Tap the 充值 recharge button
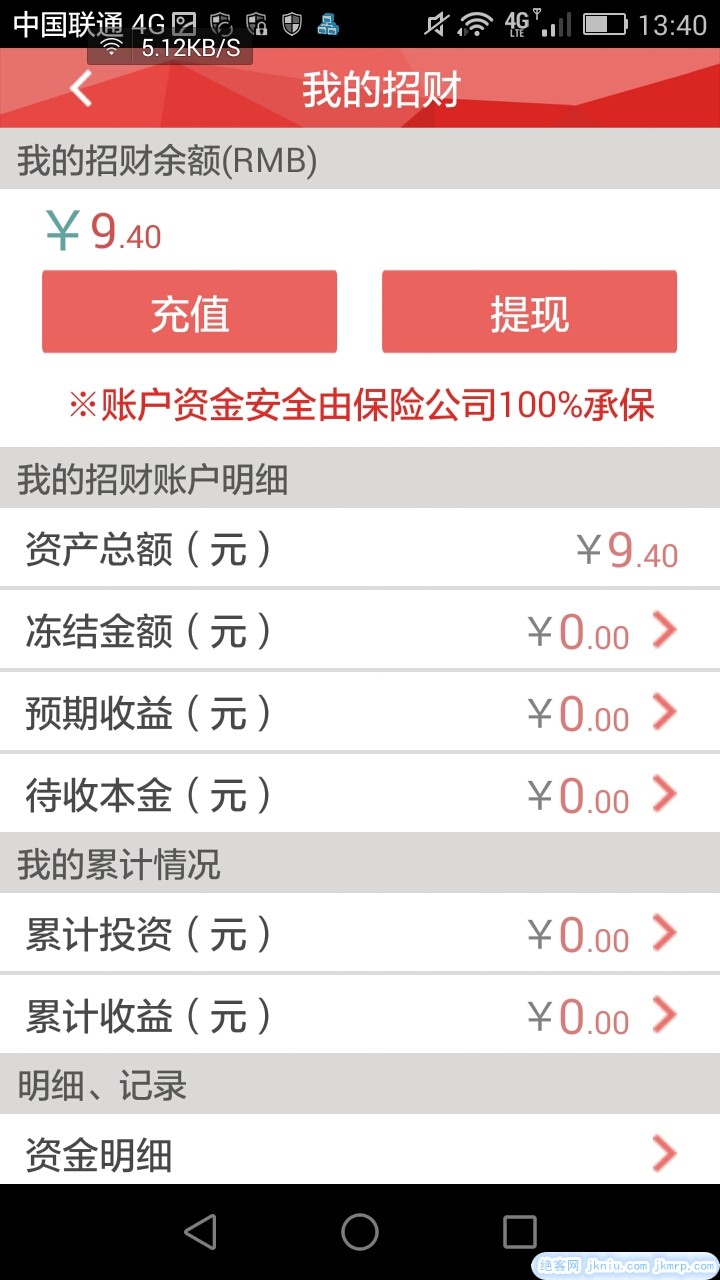720x1280 pixels. [x=189, y=312]
